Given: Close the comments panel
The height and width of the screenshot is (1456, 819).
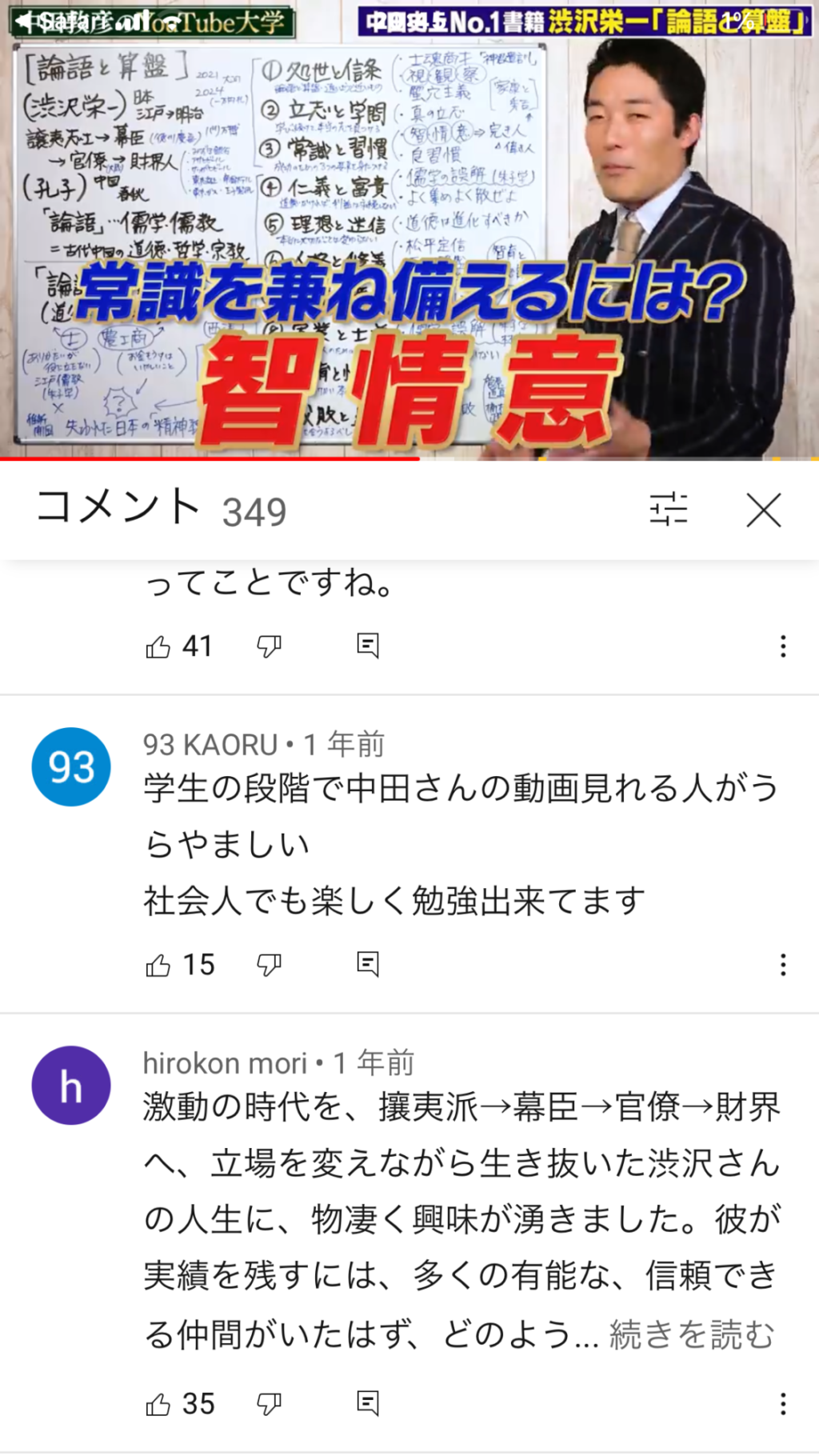Looking at the screenshot, I should coord(763,510).
